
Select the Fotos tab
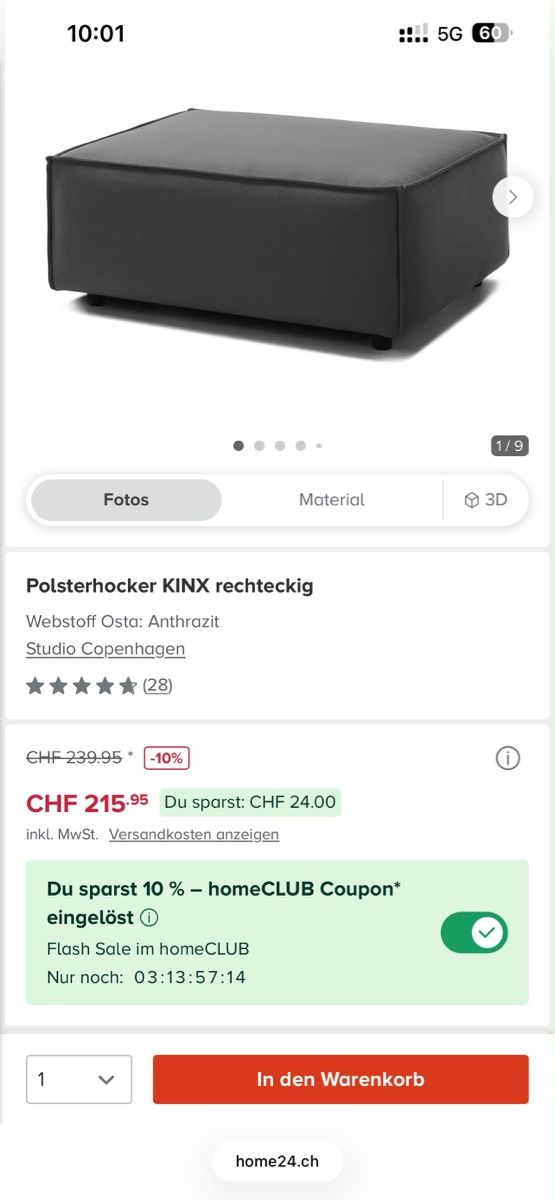(126, 500)
